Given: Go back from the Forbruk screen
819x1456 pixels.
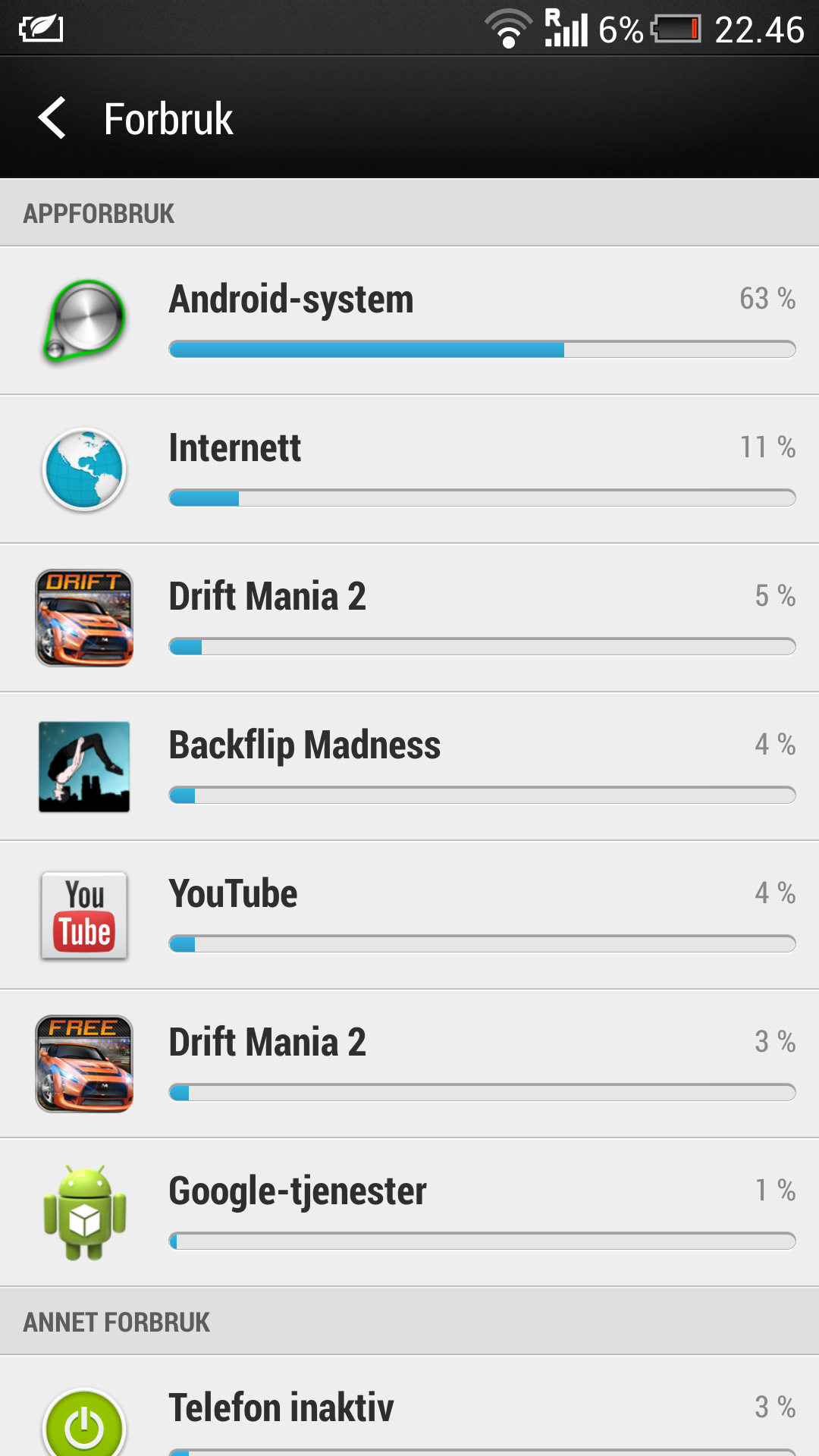Looking at the screenshot, I should [x=52, y=118].
